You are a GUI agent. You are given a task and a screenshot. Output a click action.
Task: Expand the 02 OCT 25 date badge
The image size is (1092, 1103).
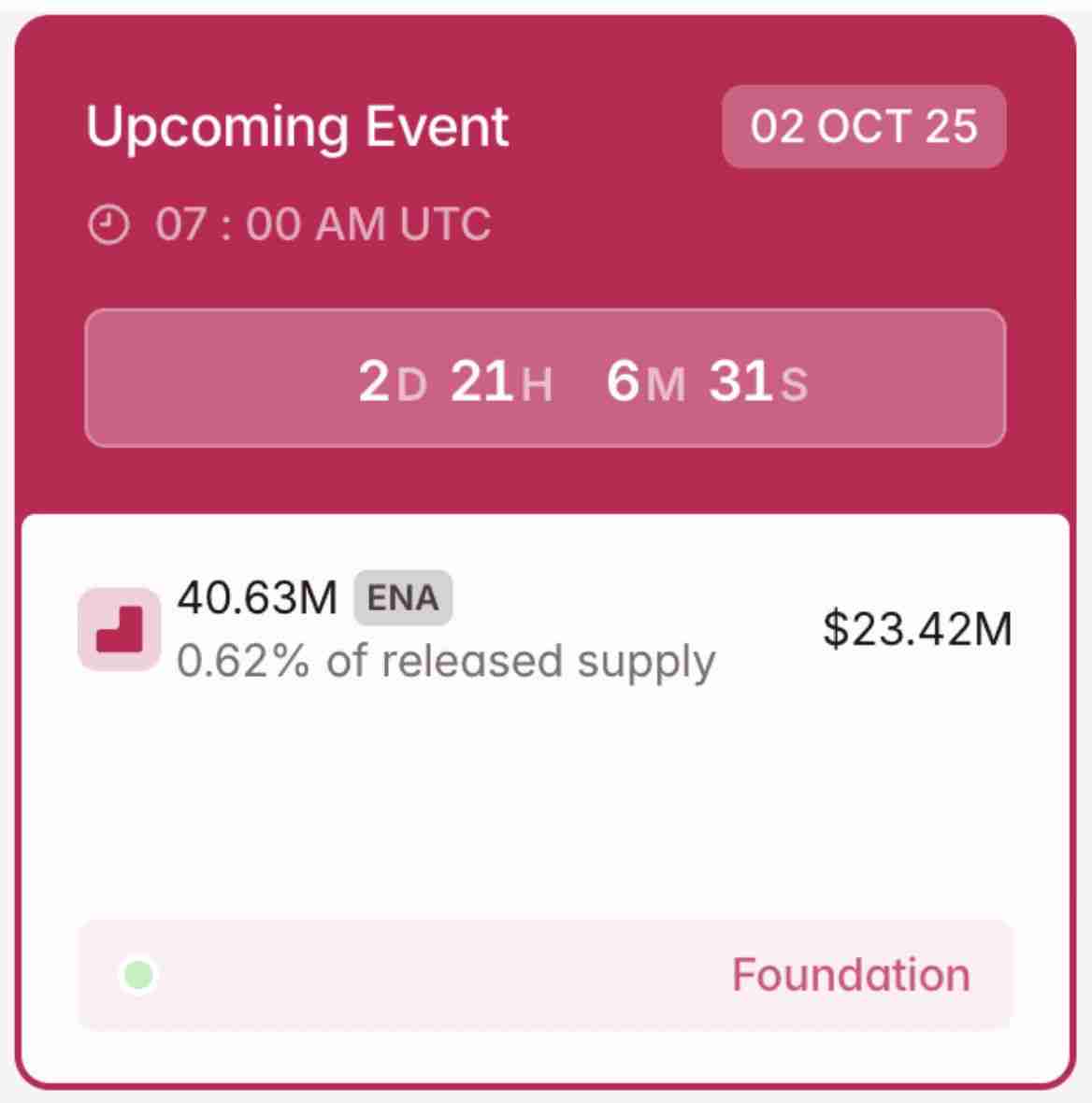click(864, 126)
